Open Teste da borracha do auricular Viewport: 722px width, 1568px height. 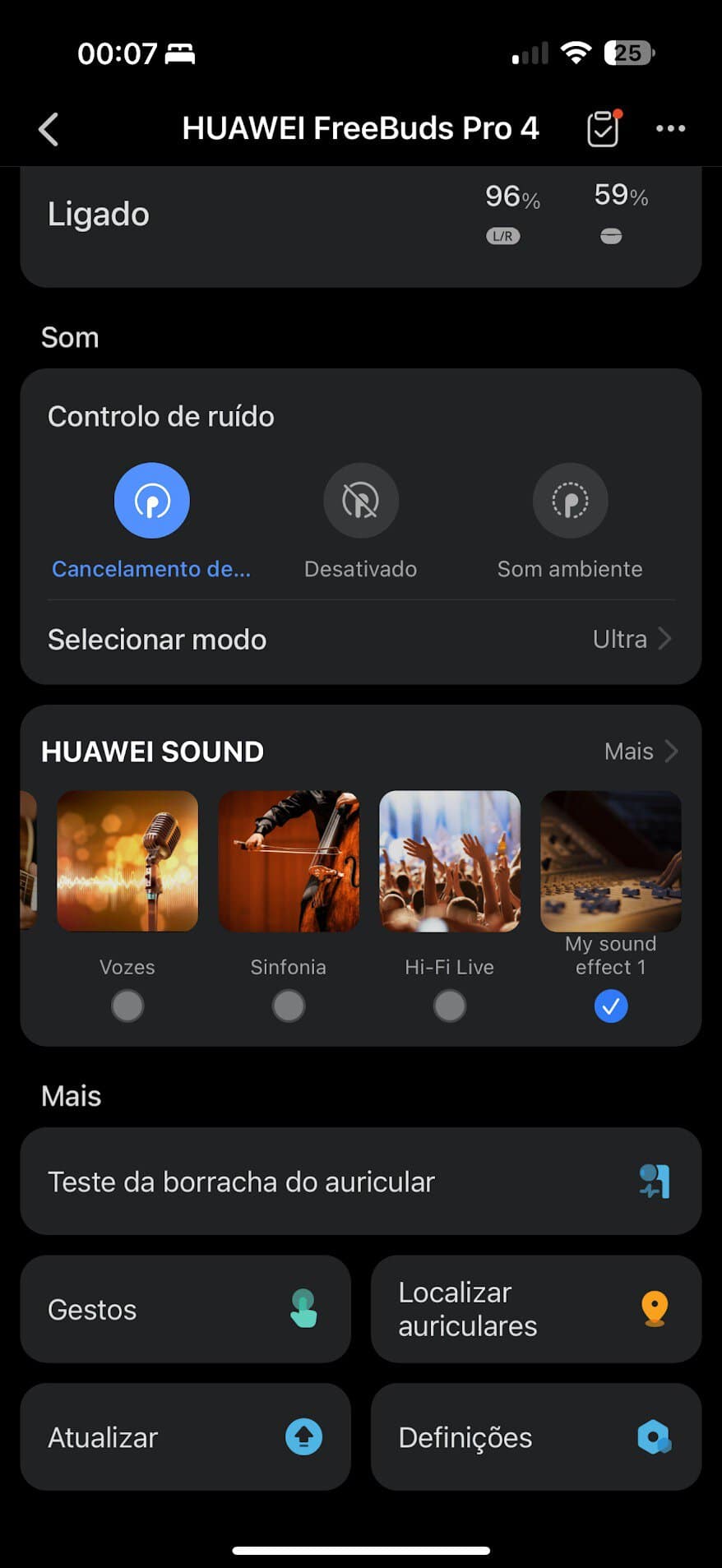click(x=242, y=1182)
